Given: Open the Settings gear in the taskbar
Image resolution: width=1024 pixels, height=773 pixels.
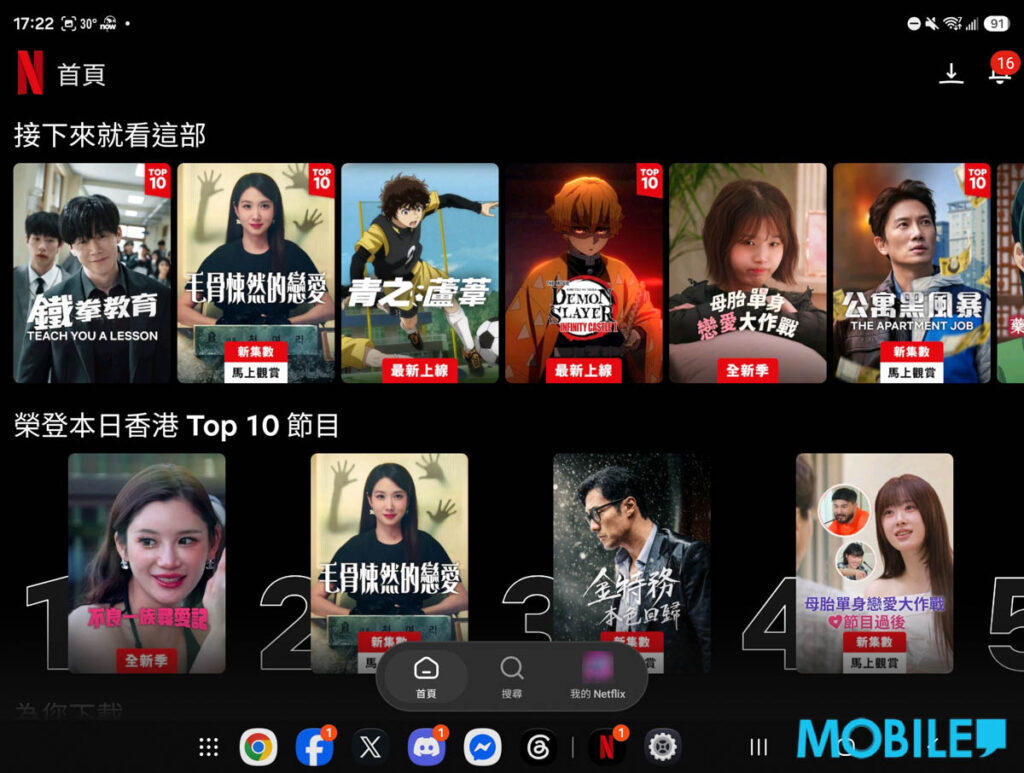Looking at the screenshot, I should pos(662,747).
